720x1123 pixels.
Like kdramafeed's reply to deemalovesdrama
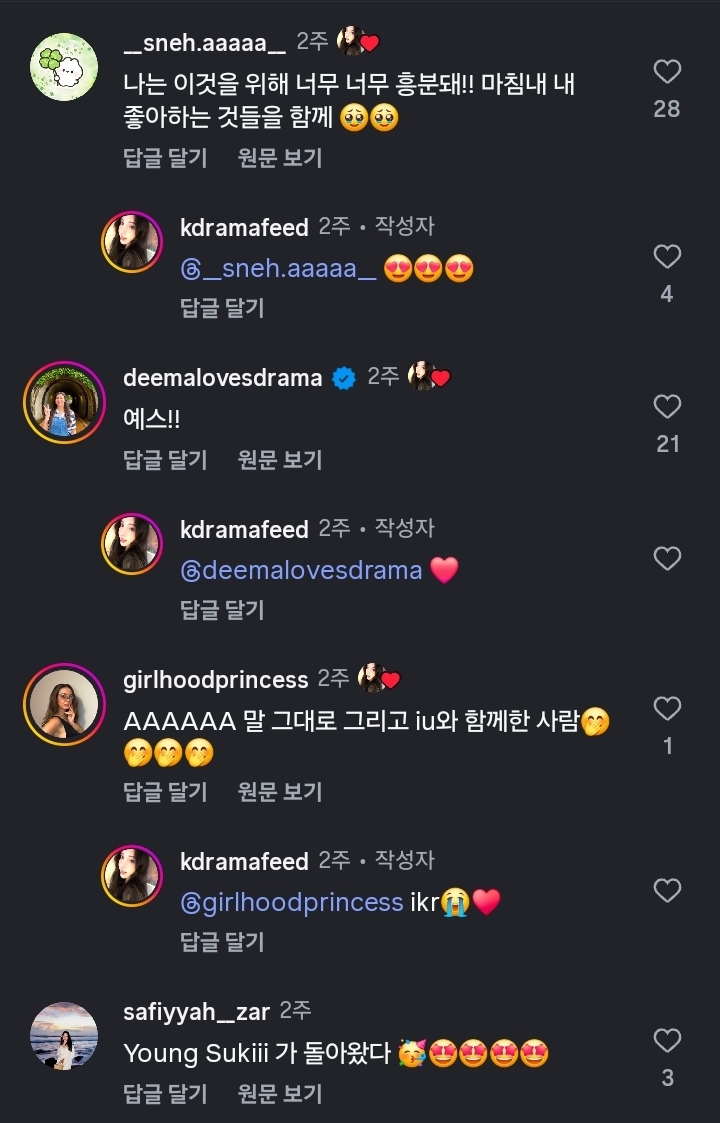coord(667,558)
